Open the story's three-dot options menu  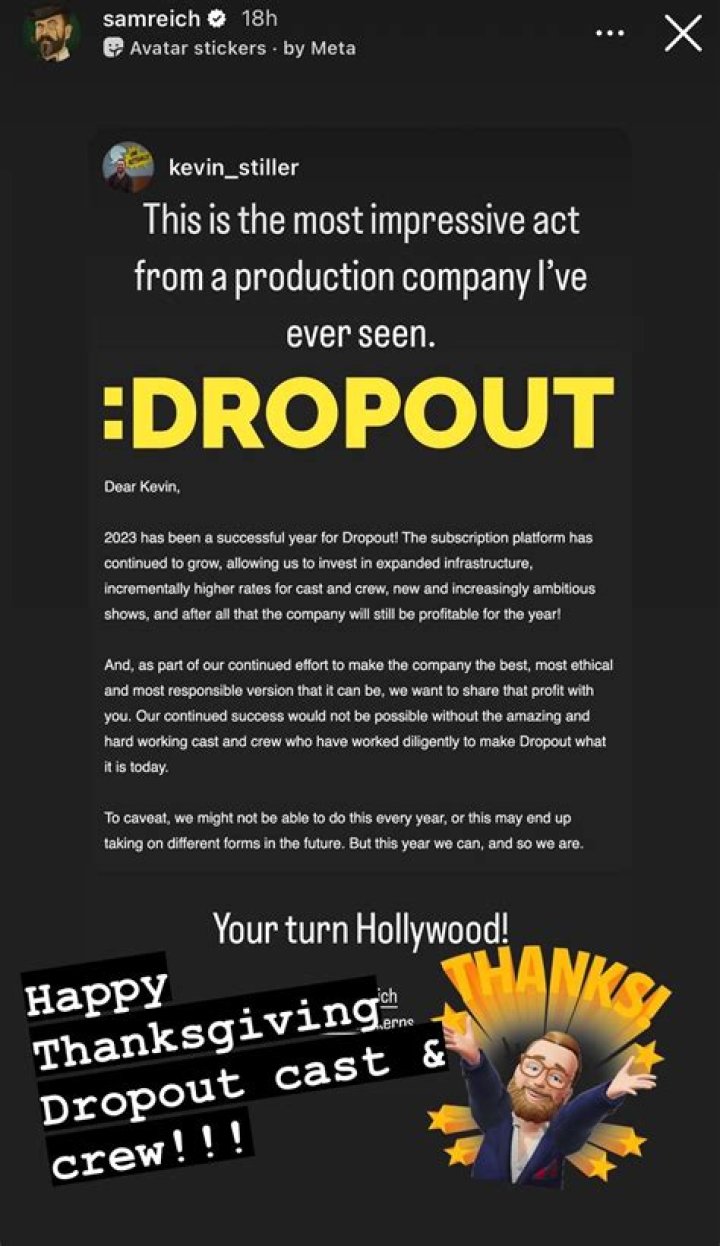pos(610,33)
